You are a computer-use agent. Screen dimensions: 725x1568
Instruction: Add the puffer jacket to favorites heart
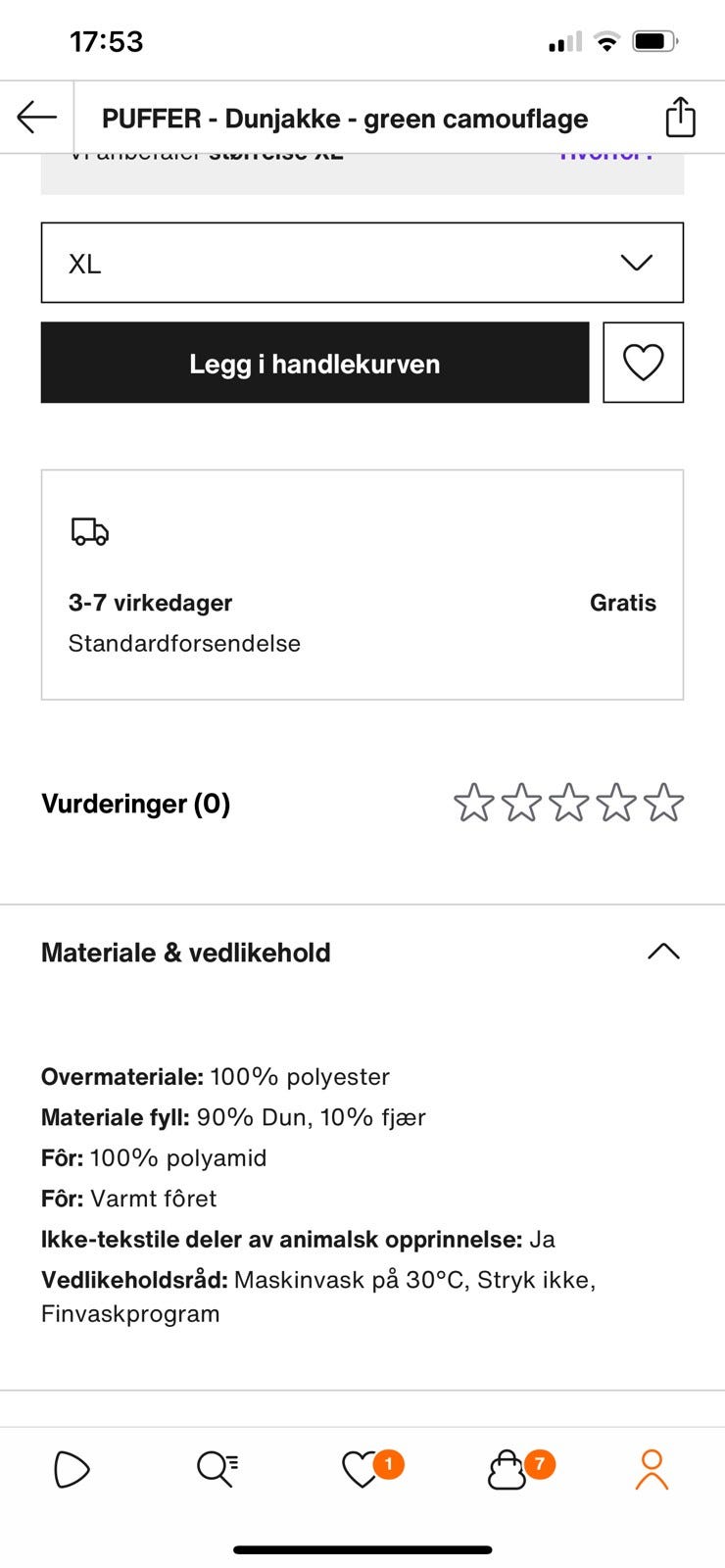coord(643,362)
